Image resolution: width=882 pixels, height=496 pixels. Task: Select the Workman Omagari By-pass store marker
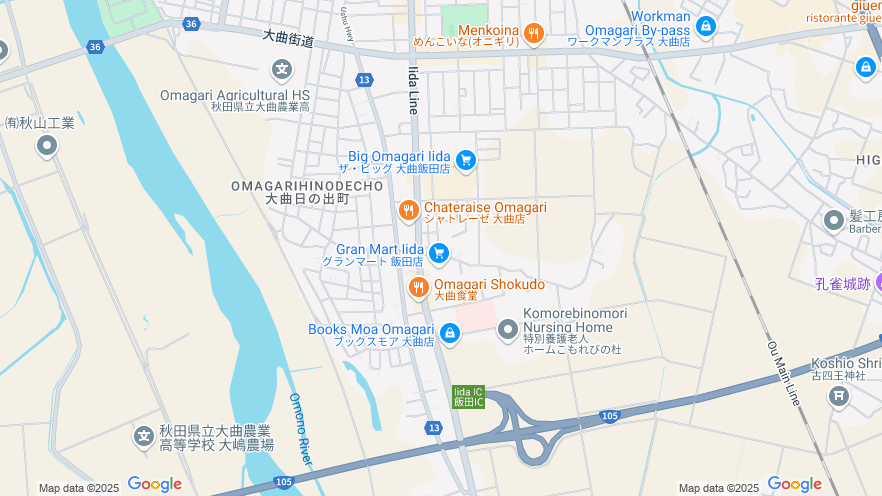click(x=707, y=26)
